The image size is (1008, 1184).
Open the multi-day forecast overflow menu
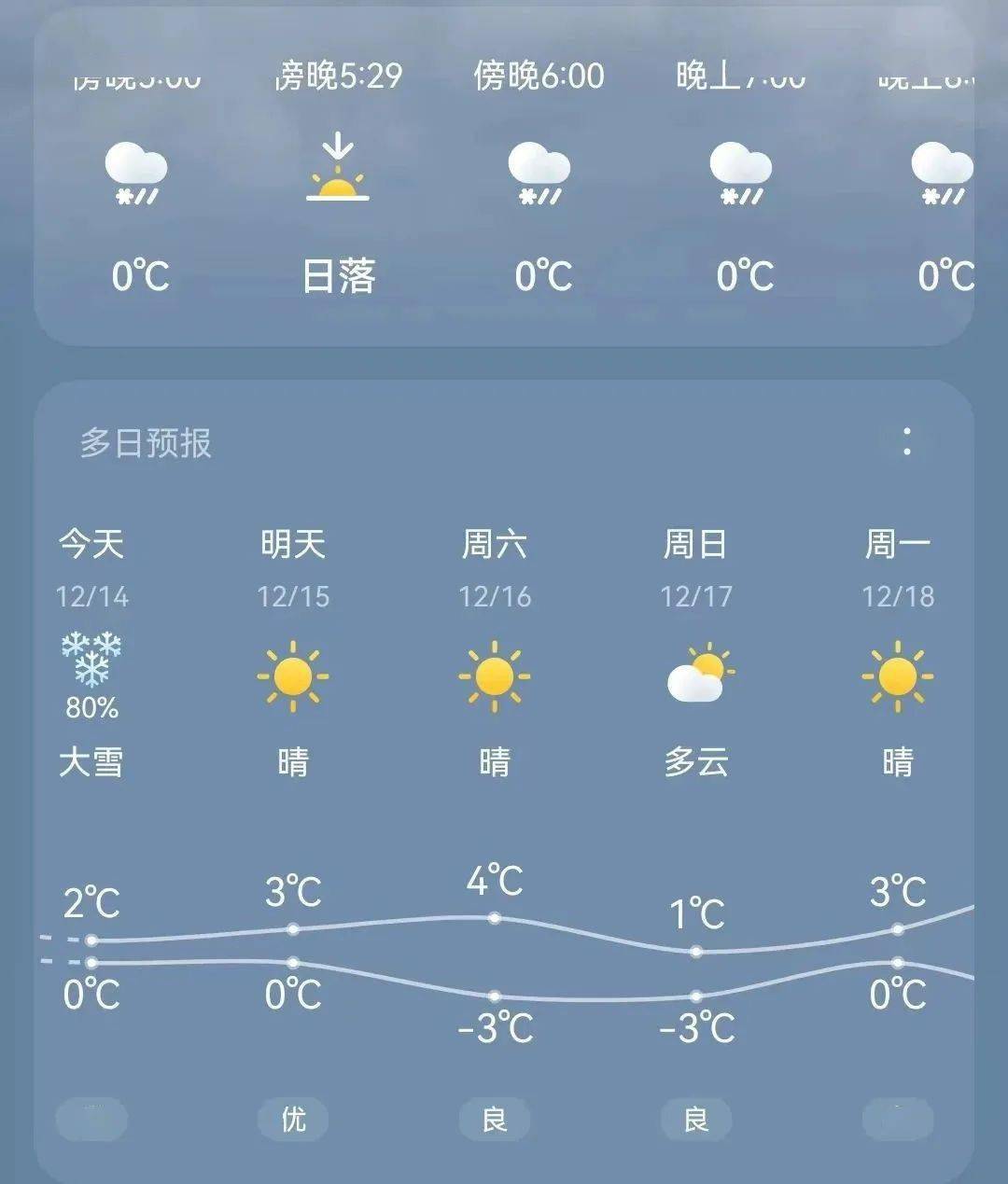(x=906, y=441)
